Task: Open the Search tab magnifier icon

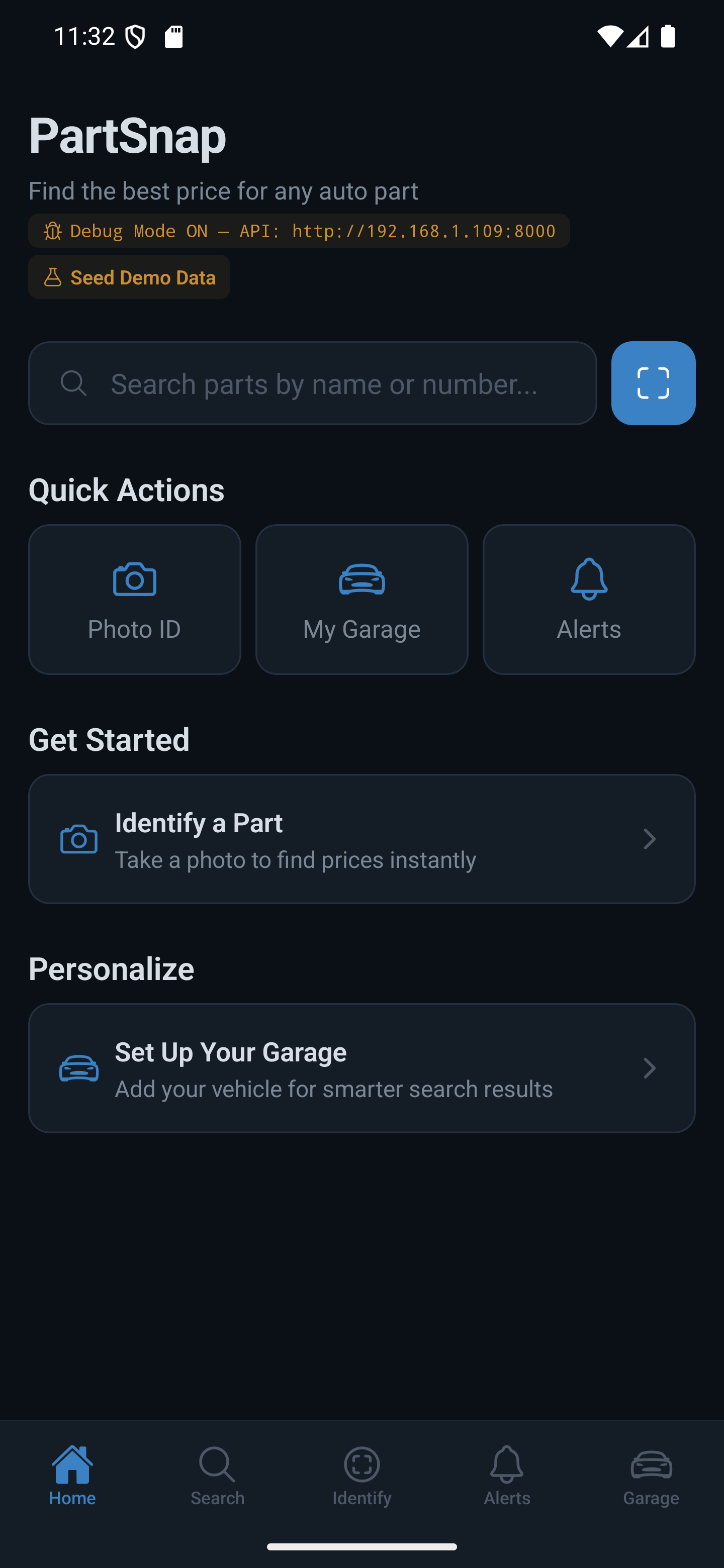Action: (x=217, y=1464)
